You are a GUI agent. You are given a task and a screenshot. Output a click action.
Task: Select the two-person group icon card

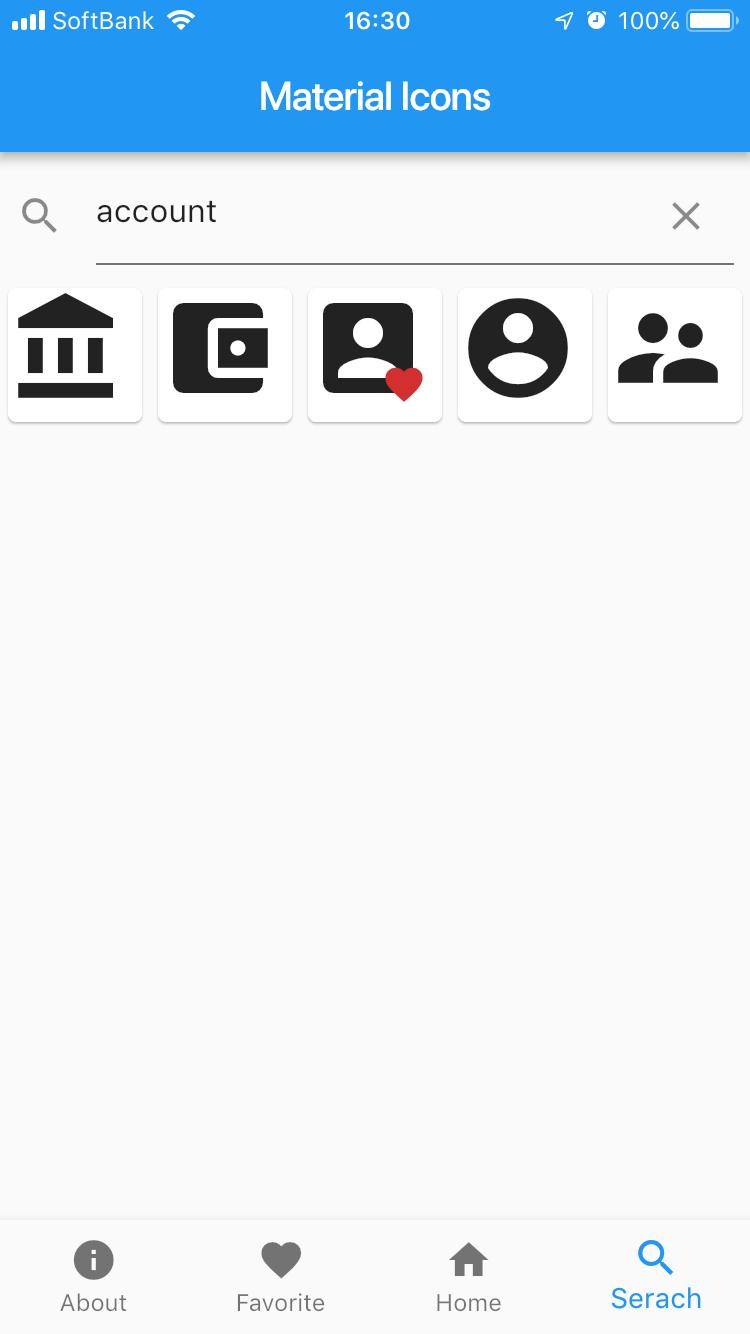coord(675,355)
